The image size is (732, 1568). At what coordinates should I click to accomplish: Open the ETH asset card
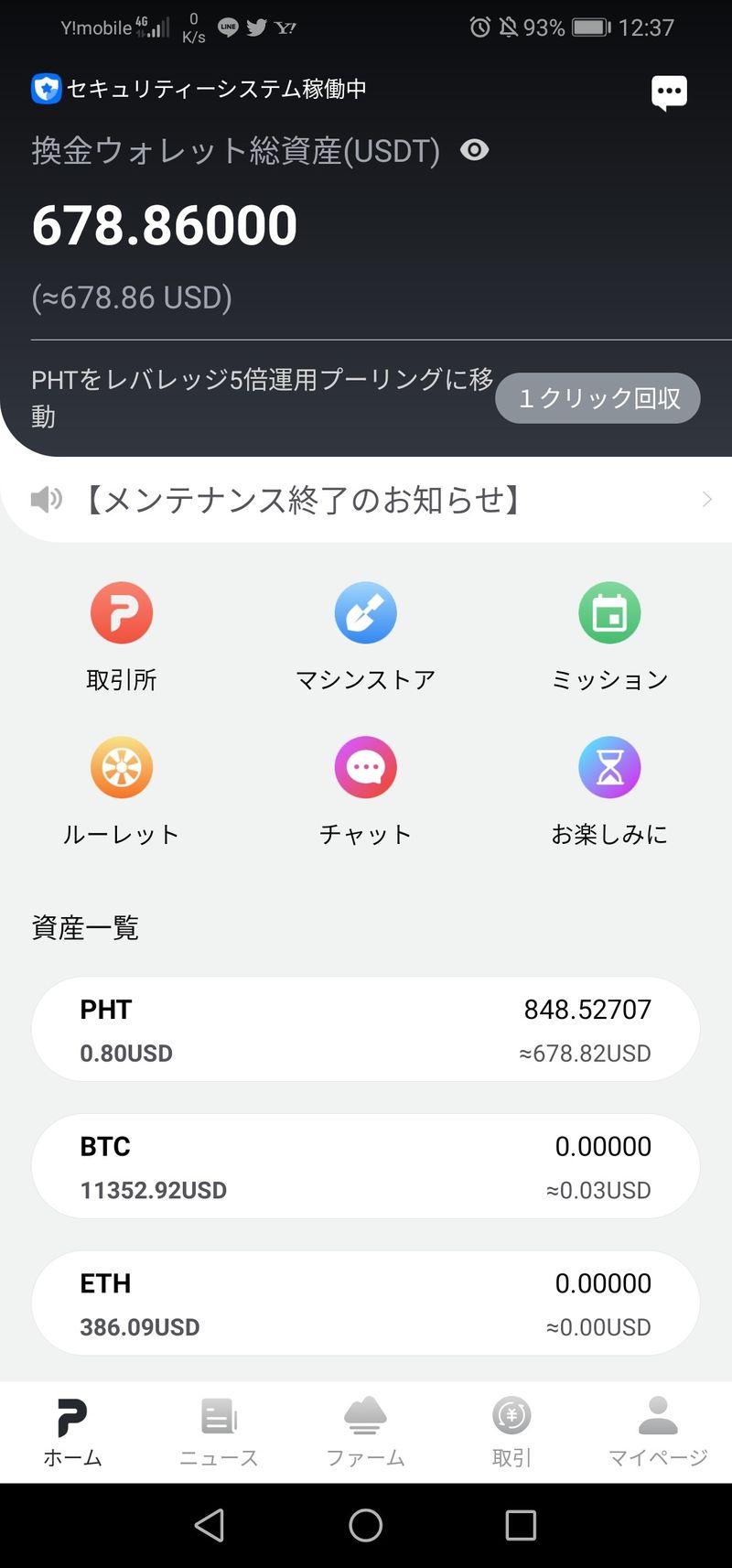click(366, 1303)
